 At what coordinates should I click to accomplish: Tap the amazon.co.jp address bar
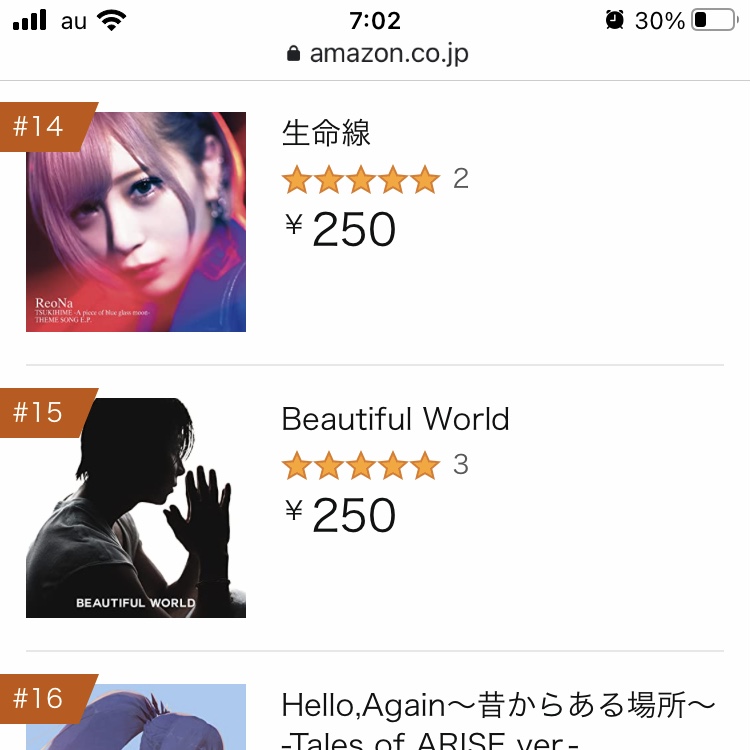pos(377,53)
